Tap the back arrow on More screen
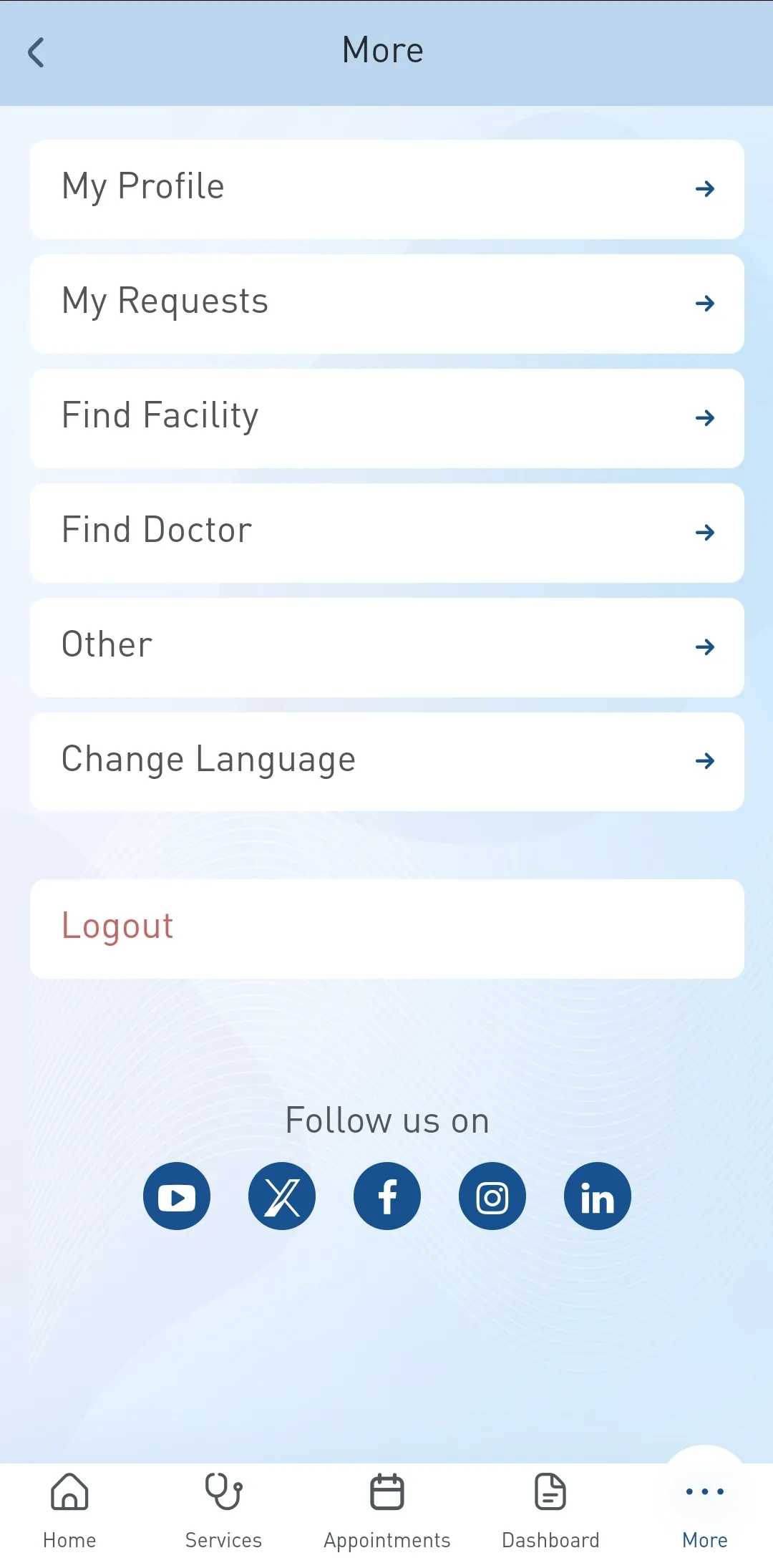Image resolution: width=773 pixels, height=1568 pixels. pyautogui.click(x=37, y=52)
